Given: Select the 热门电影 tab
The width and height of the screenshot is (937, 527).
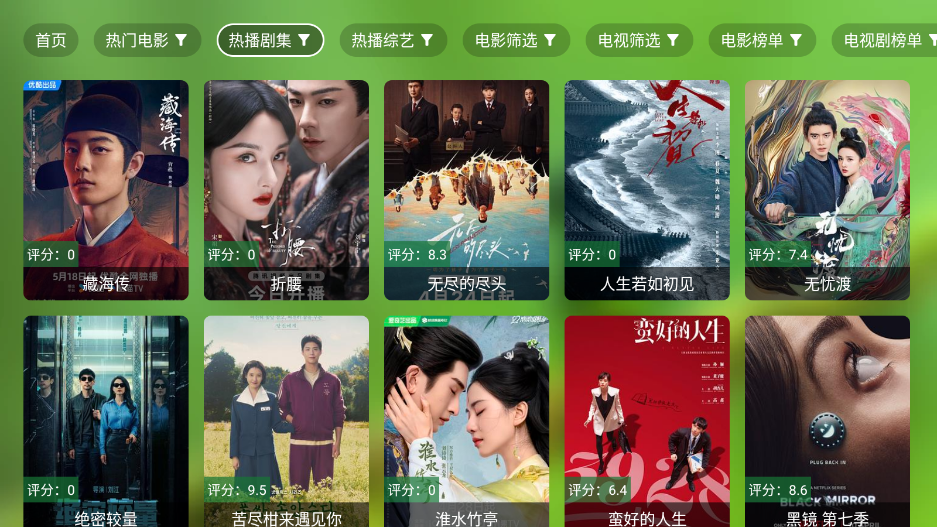Looking at the screenshot, I should pos(146,40).
